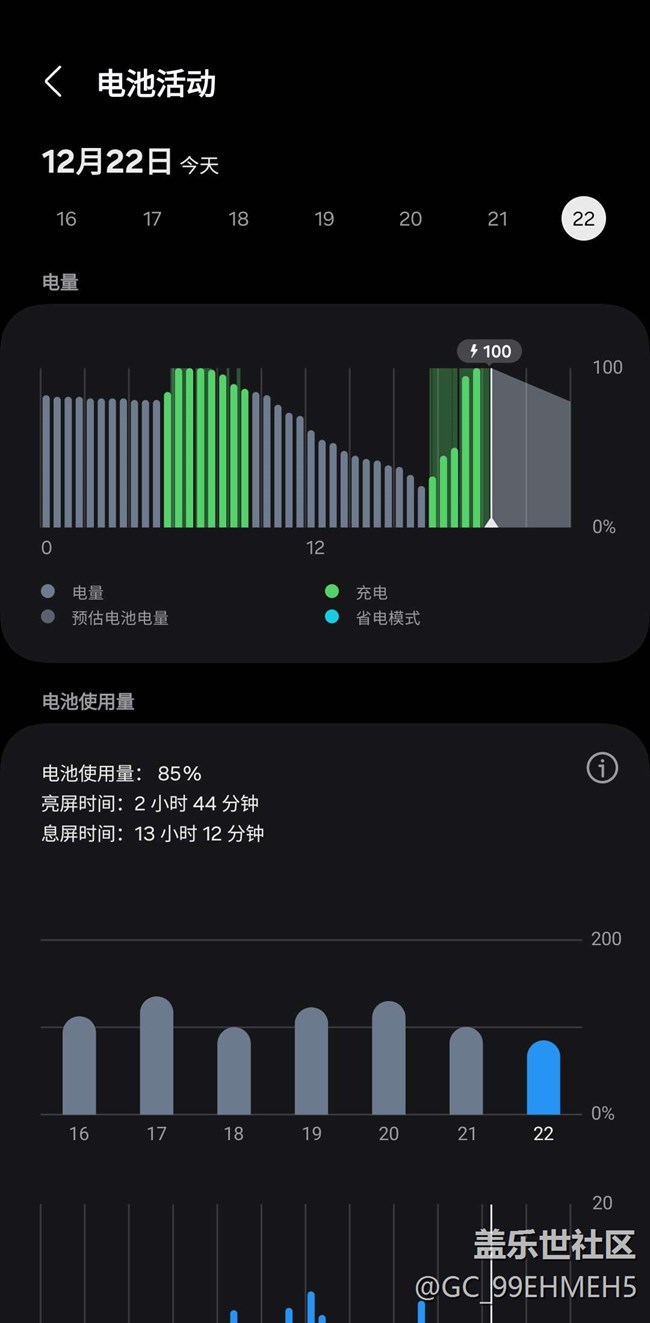The height and width of the screenshot is (1323, 650).
Task: View the usage bar for day 21
Action: (x=466, y=1071)
